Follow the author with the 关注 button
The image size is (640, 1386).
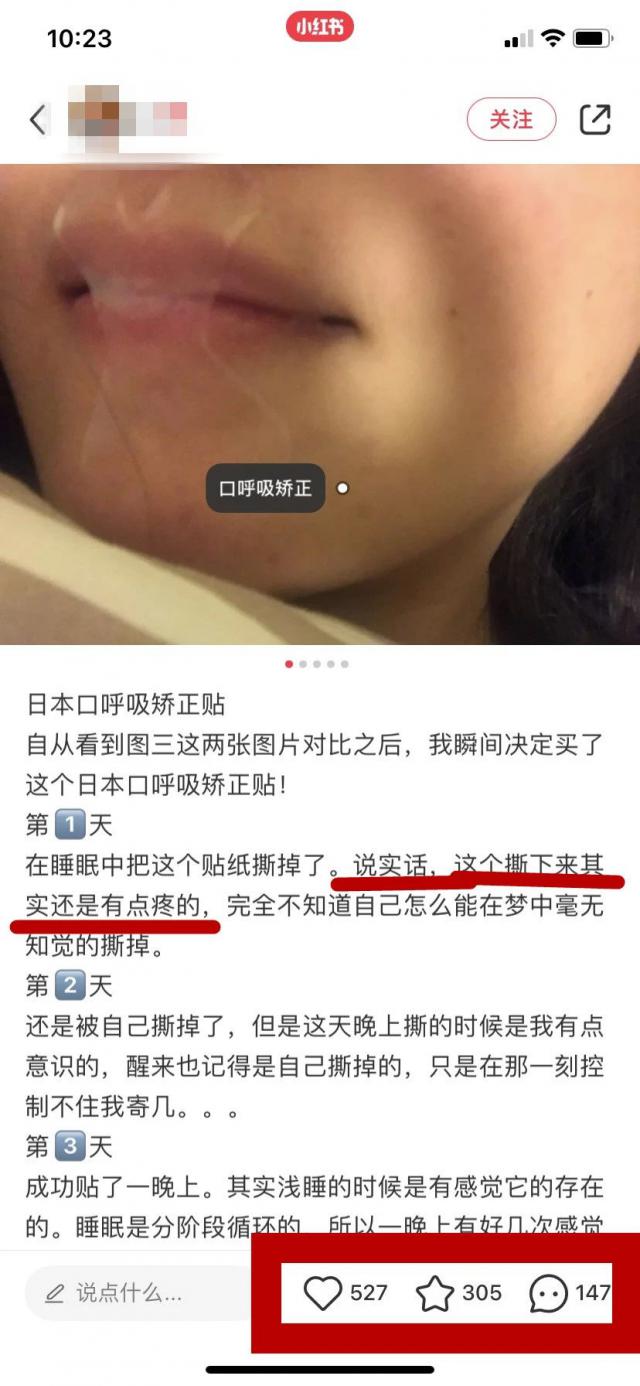[x=511, y=120]
